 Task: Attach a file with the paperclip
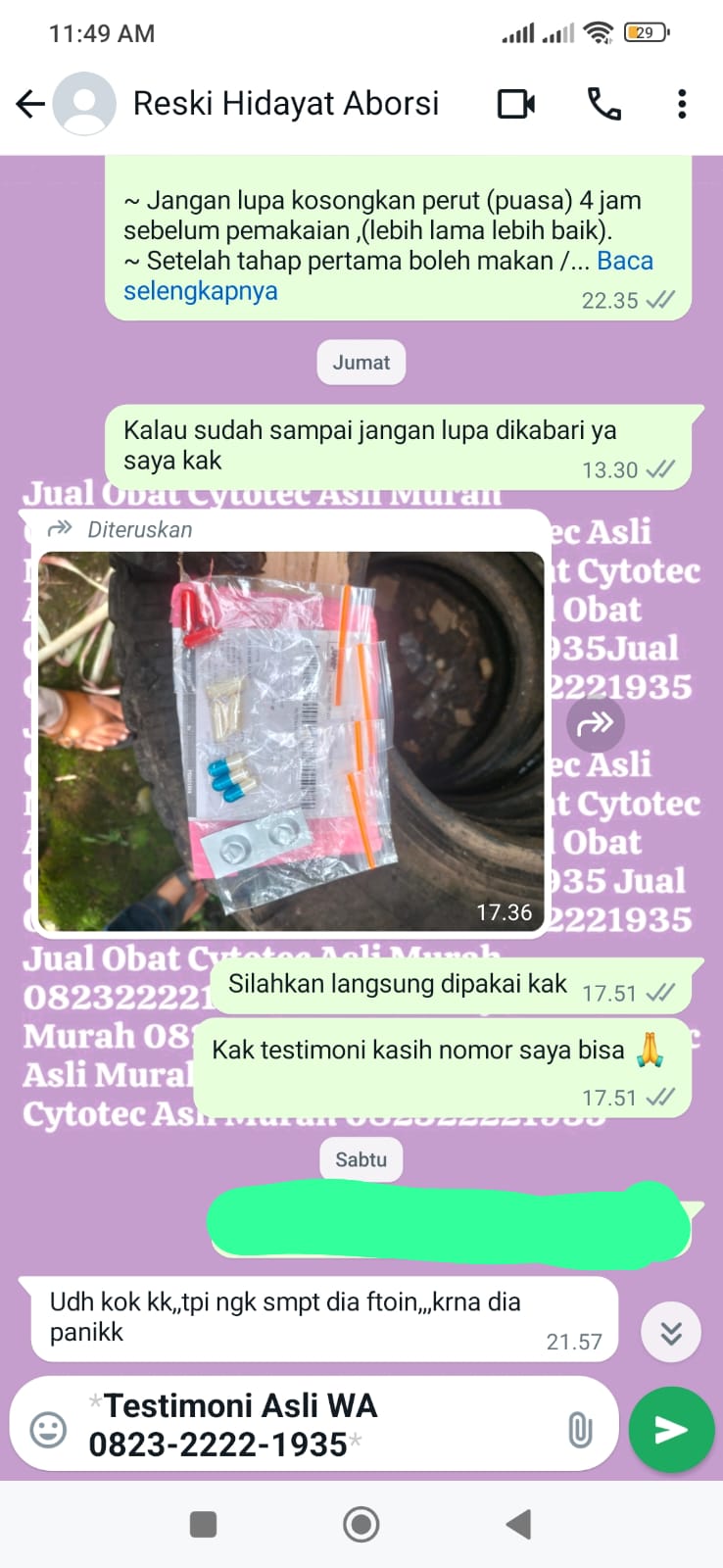(x=580, y=1430)
